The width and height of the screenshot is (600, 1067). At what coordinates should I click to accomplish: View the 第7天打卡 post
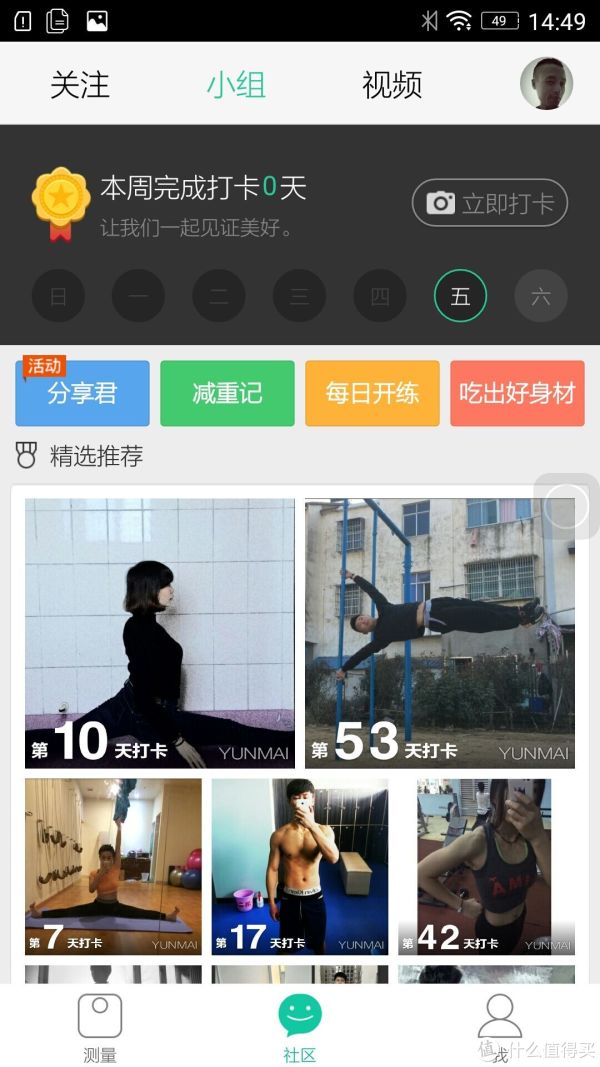(x=113, y=866)
